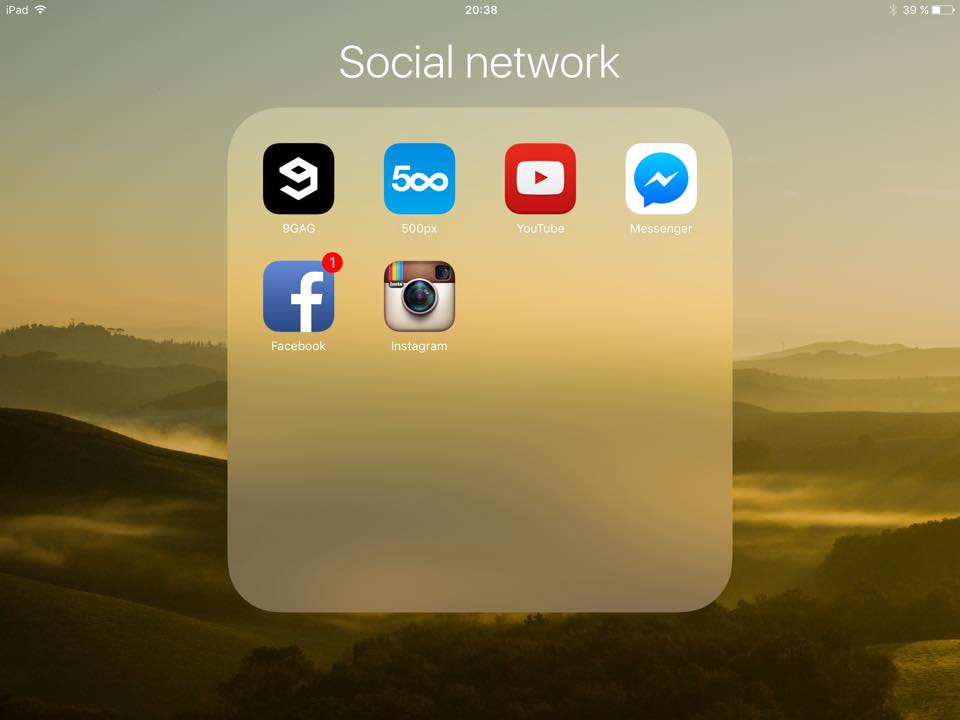Open the YouTube app
Viewport: 960px width, 720px height.
point(540,179)
